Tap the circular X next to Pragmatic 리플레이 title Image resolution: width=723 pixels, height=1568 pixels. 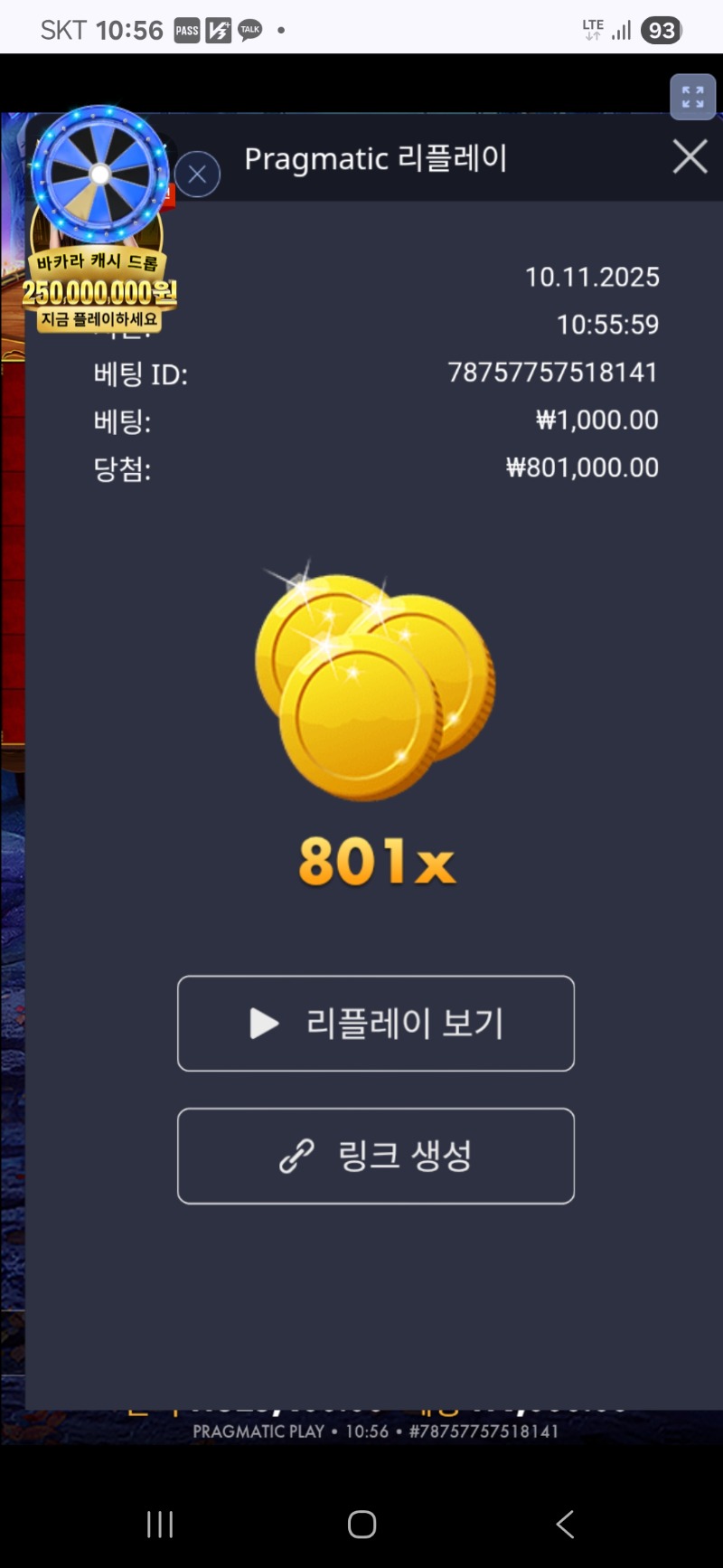tap(198, 173)
